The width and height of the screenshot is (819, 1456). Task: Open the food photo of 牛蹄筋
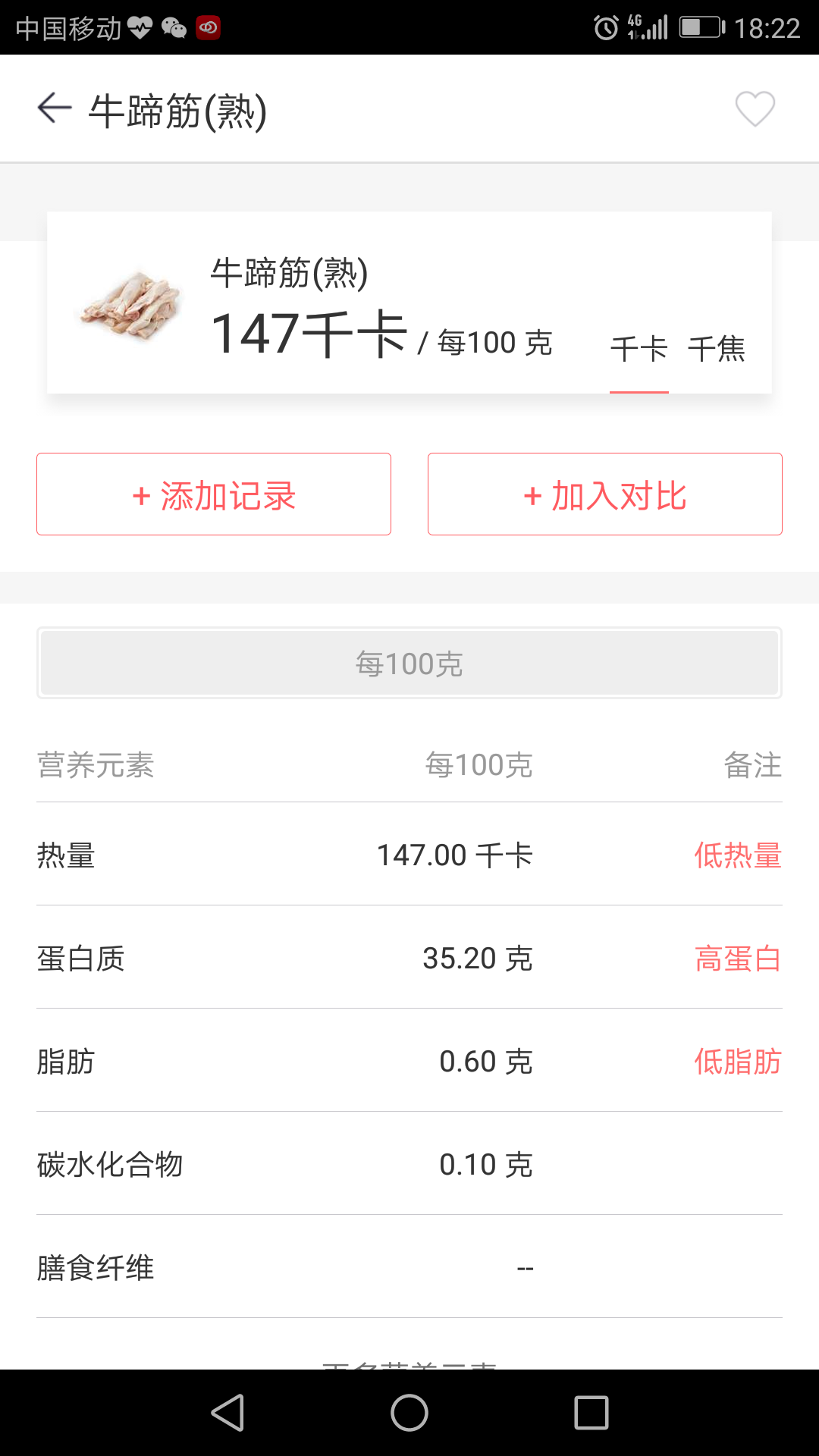130,305
